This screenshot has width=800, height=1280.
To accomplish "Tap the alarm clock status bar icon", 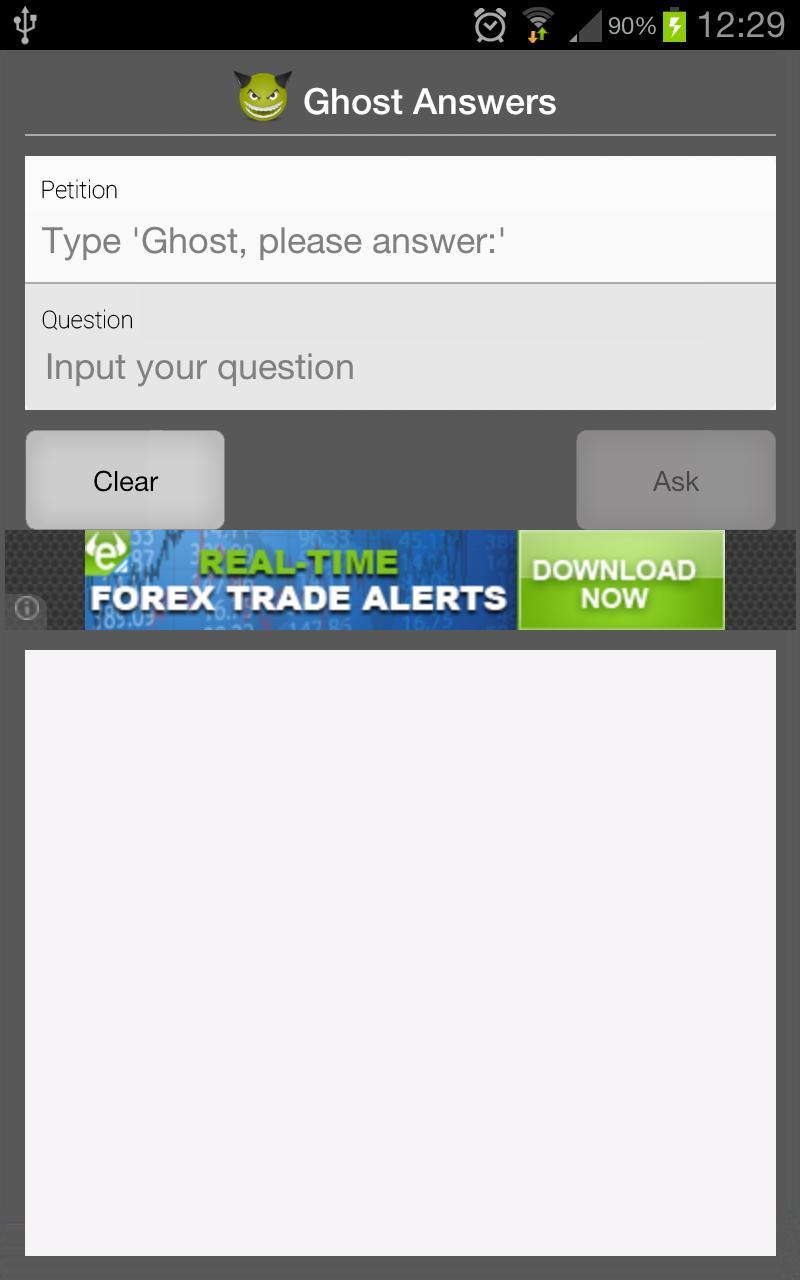I will tap(490, 24).
